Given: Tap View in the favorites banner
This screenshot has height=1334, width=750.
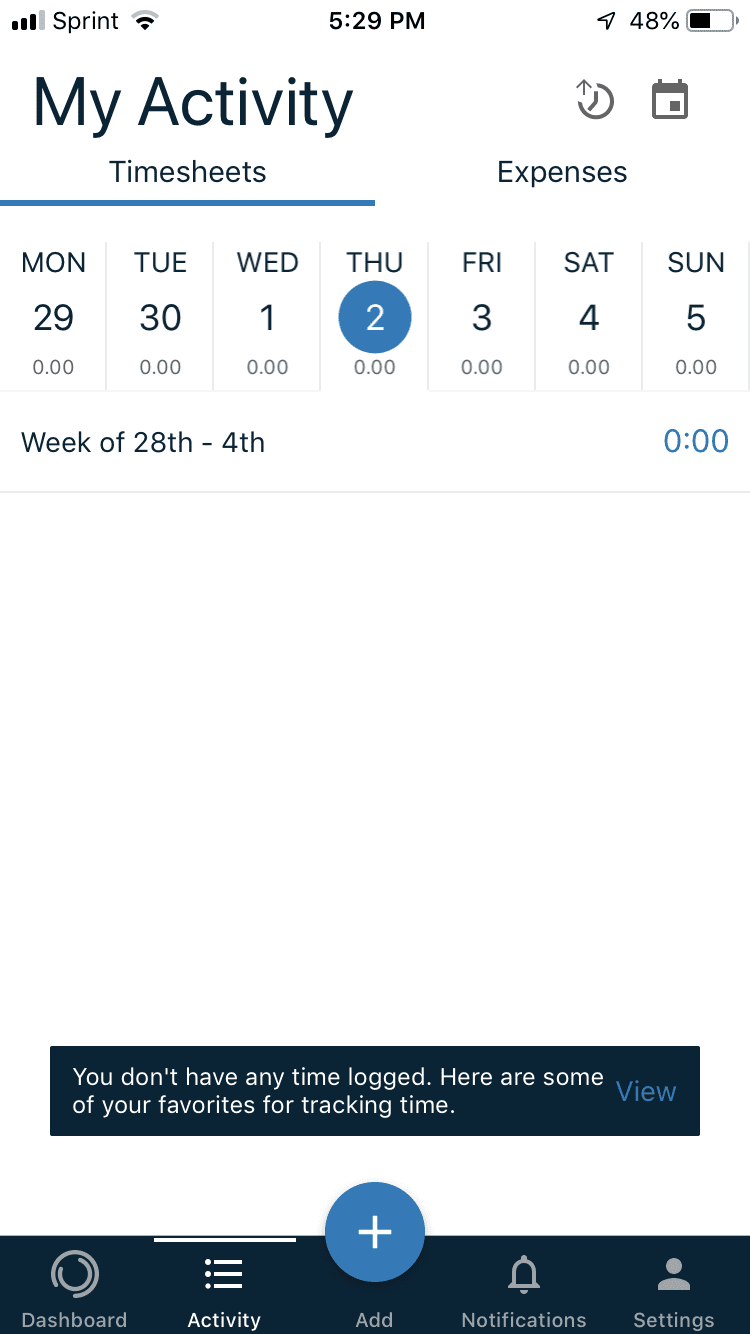Looking at the screenshot, I should [646, 1091].
